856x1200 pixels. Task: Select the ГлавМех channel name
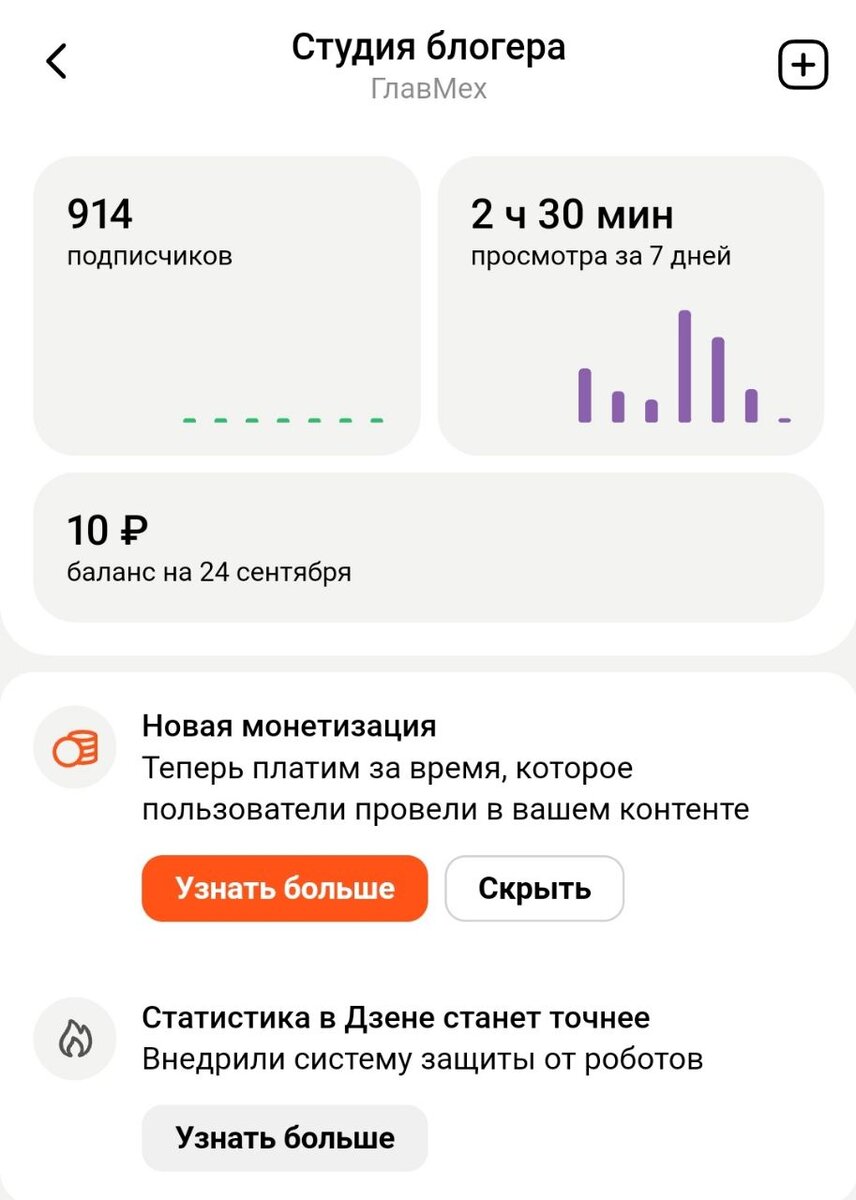coord(428,89)
